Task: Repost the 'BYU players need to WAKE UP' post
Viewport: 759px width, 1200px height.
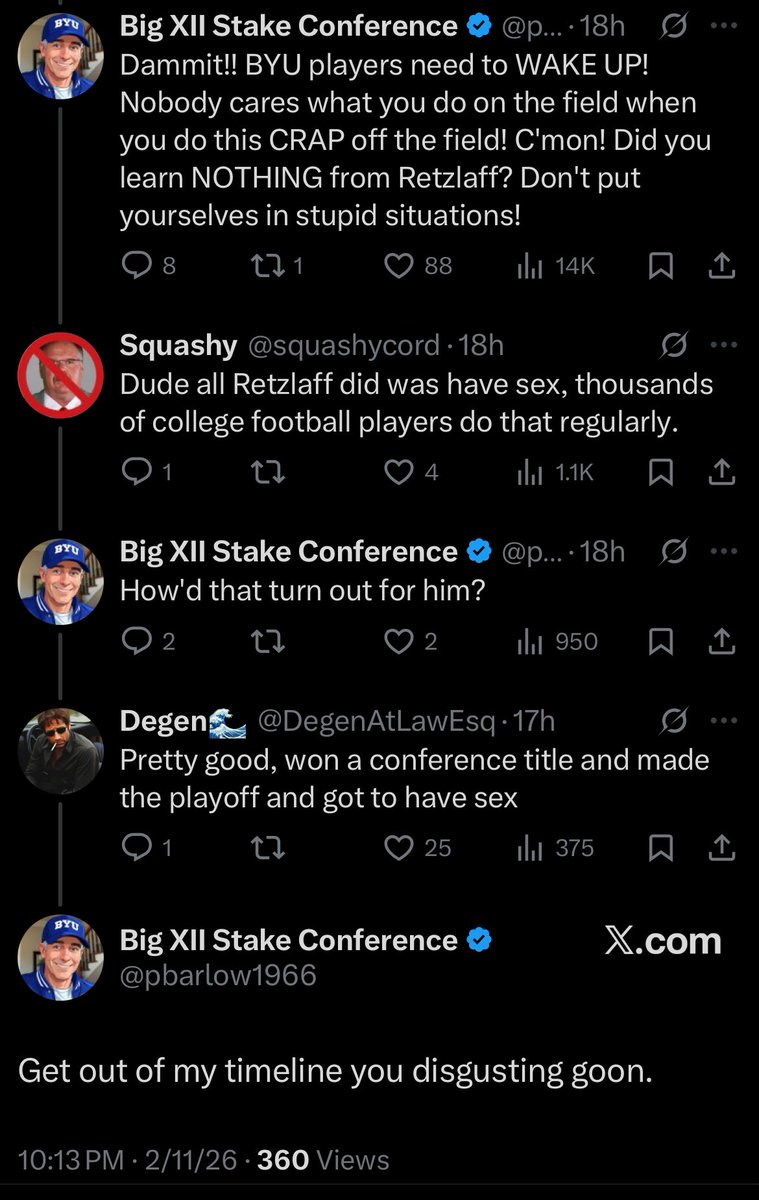Action: 266,265
